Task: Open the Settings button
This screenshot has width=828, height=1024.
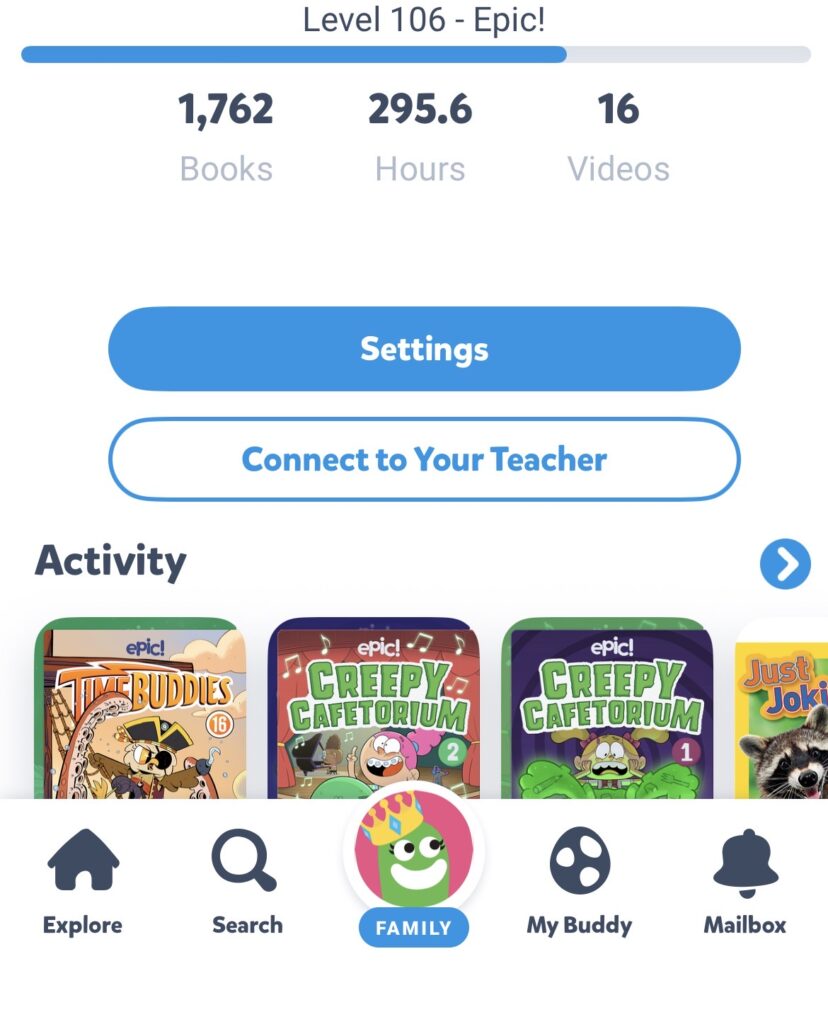Action: click(x=424, y=349)
